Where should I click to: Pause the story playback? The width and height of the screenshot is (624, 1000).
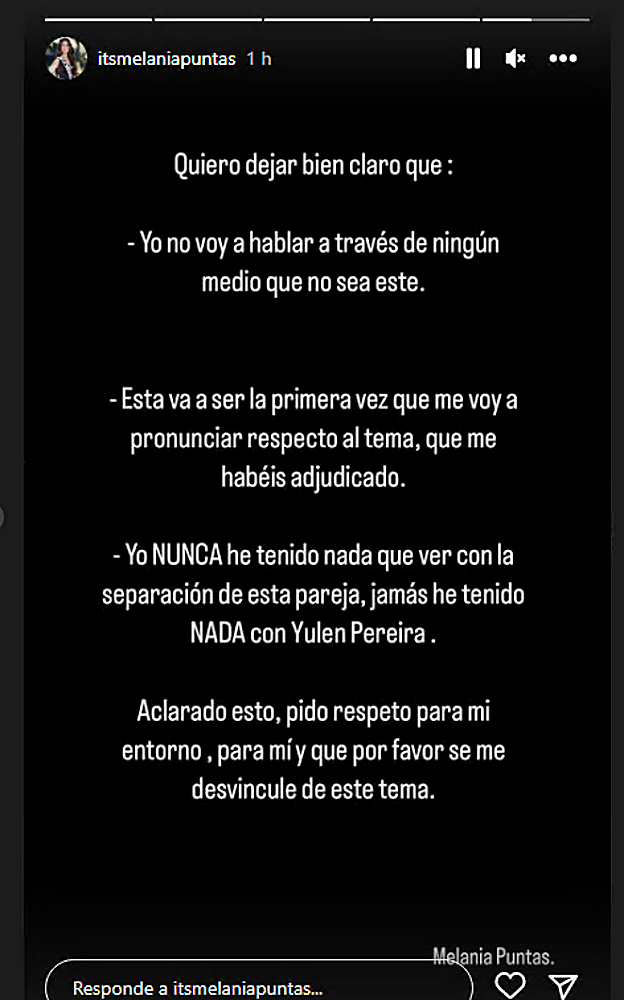point(473,59)
